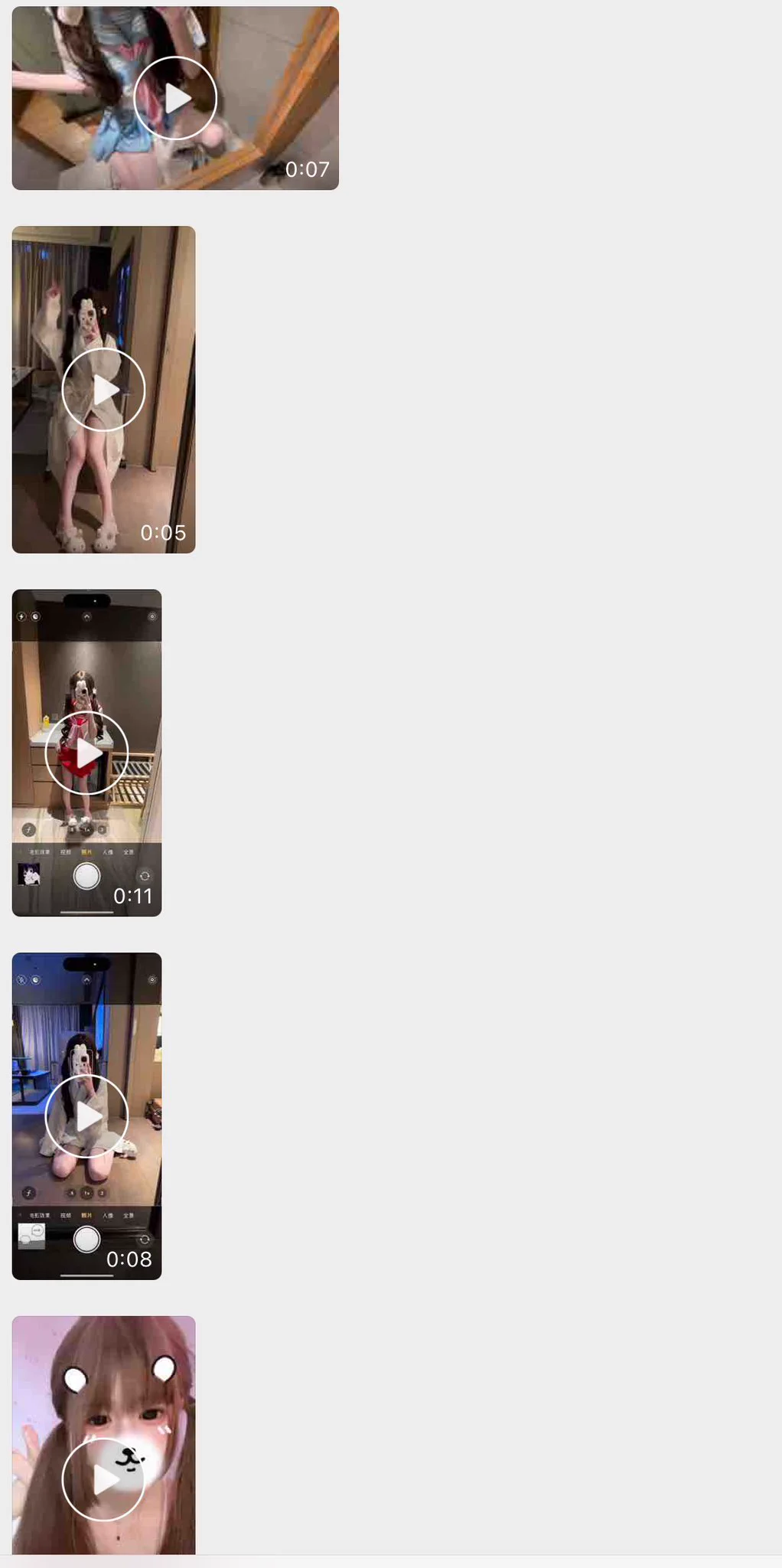Viewport: 782px width, 1568px height.
Task: Play the 0:08 video clip
Action: [86, 1116]
